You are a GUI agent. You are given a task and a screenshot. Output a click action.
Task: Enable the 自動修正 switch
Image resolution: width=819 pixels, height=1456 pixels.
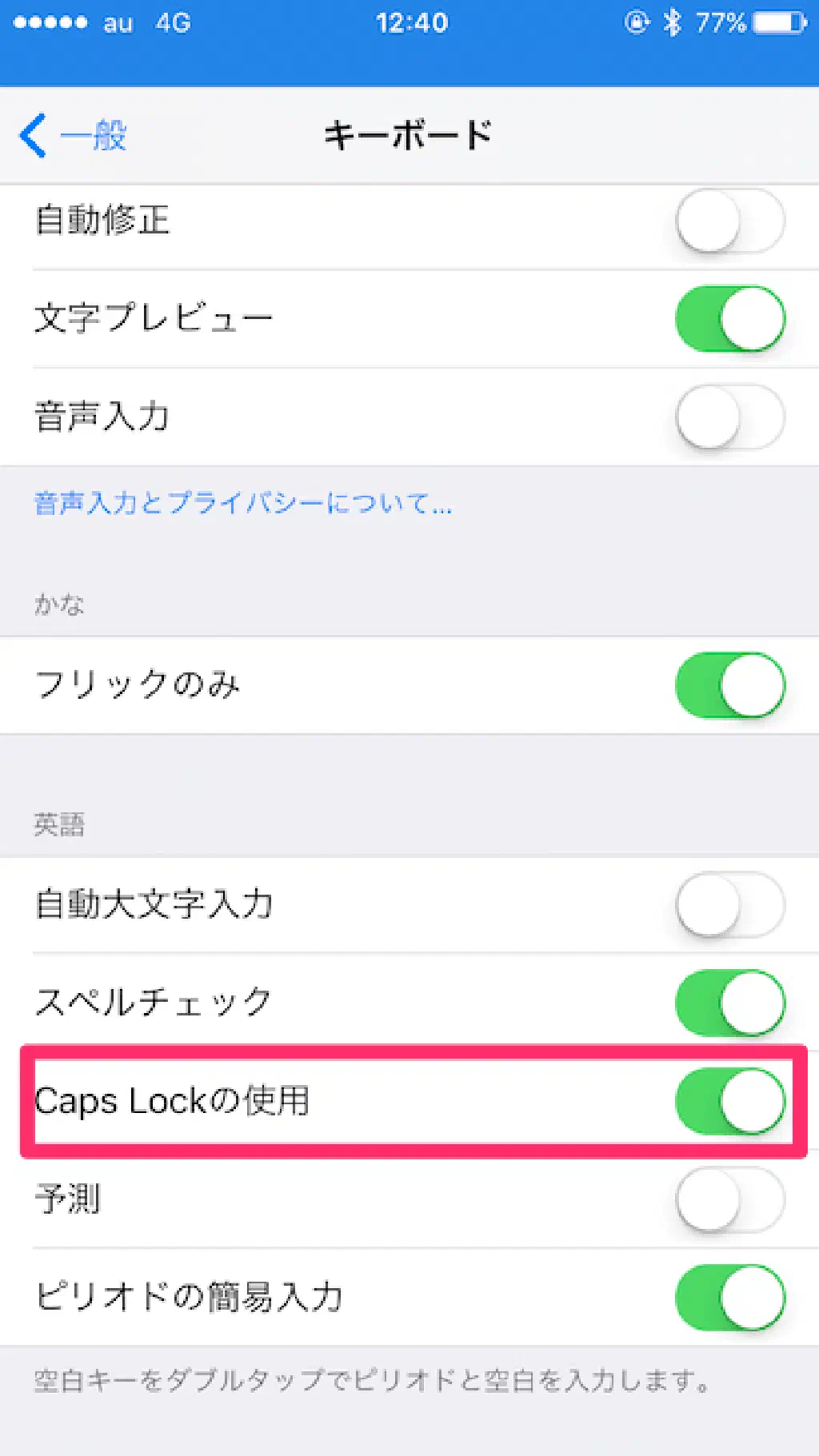point(729,221)
